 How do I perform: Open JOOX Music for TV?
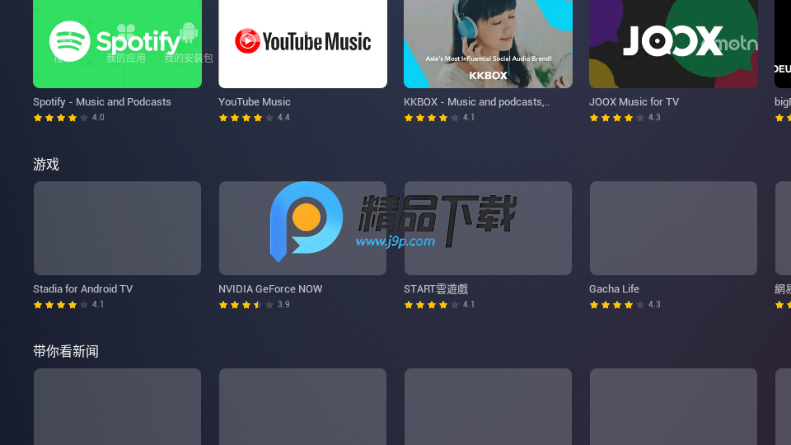(673, 43)
